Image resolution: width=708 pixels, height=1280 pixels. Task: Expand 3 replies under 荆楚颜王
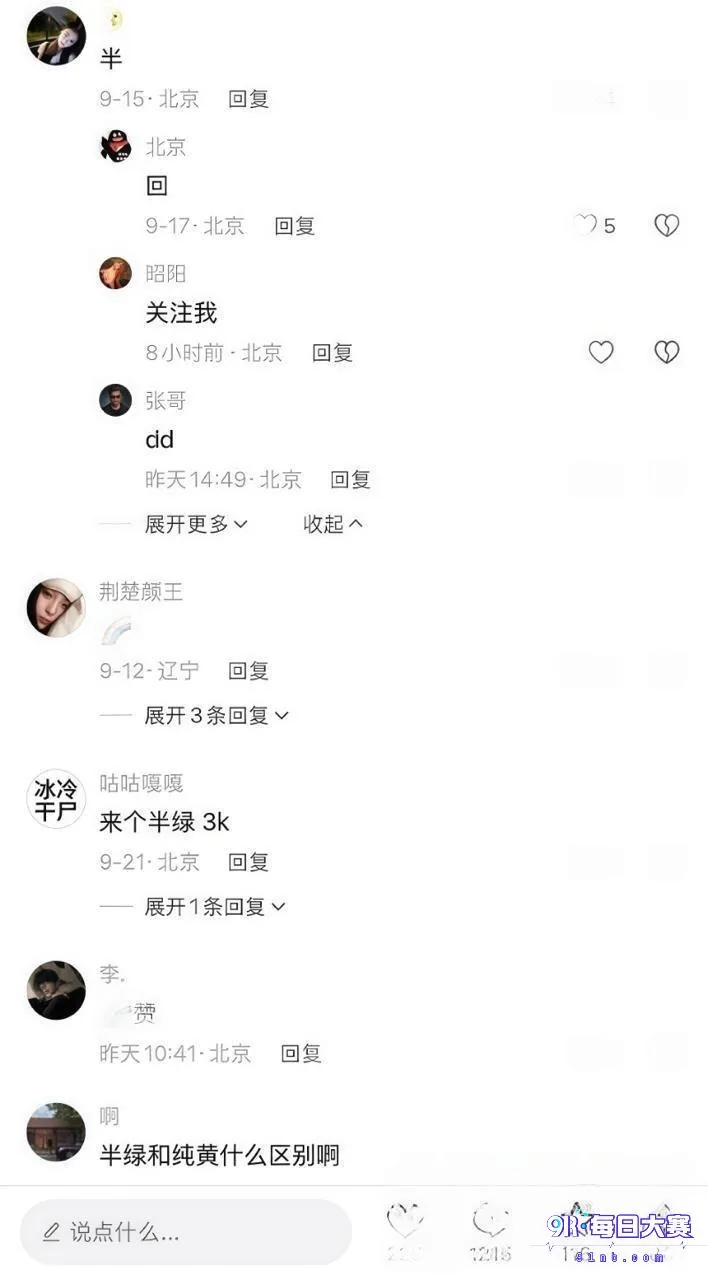pos(217,715)
